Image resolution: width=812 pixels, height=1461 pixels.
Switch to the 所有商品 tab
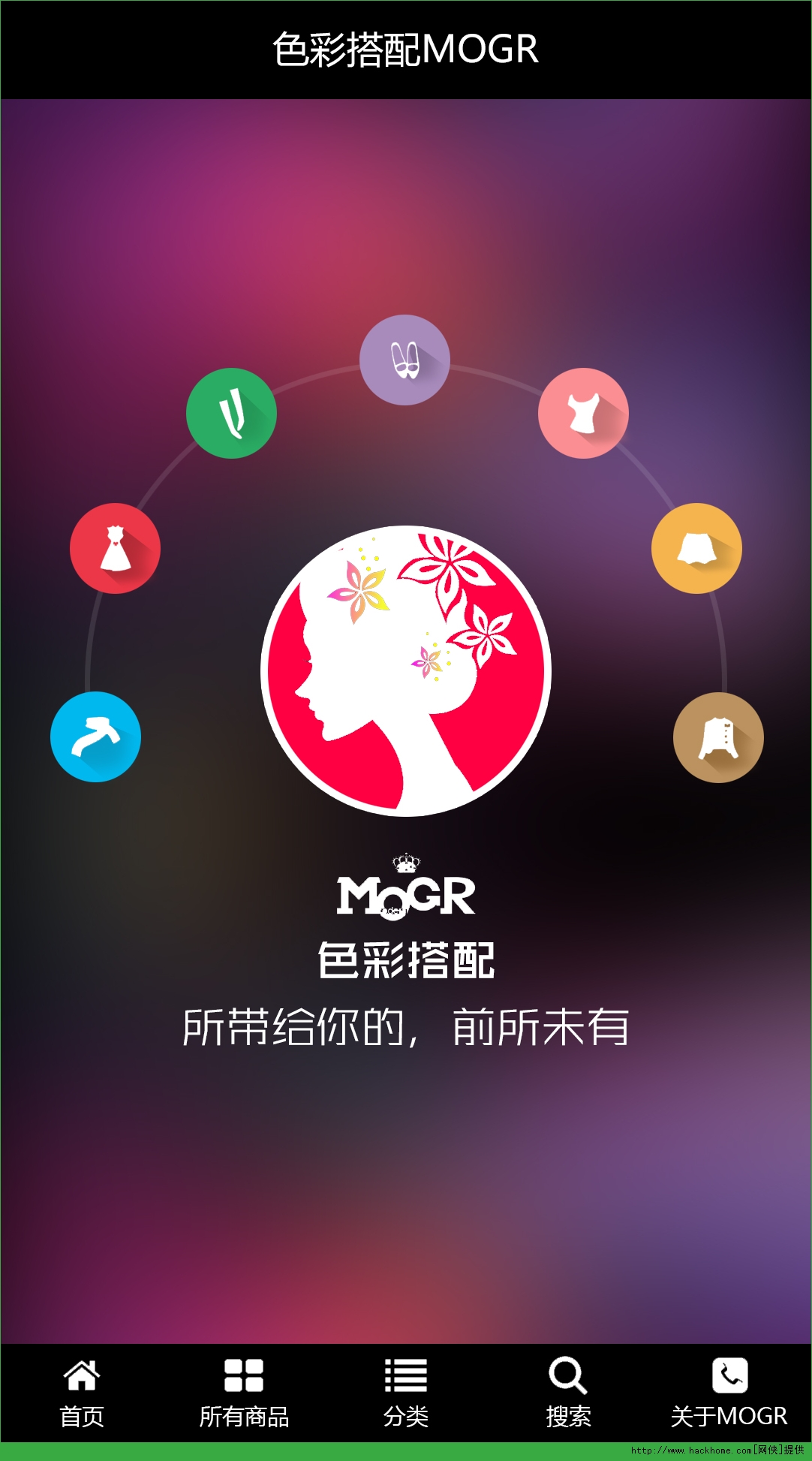(244, 1393)
